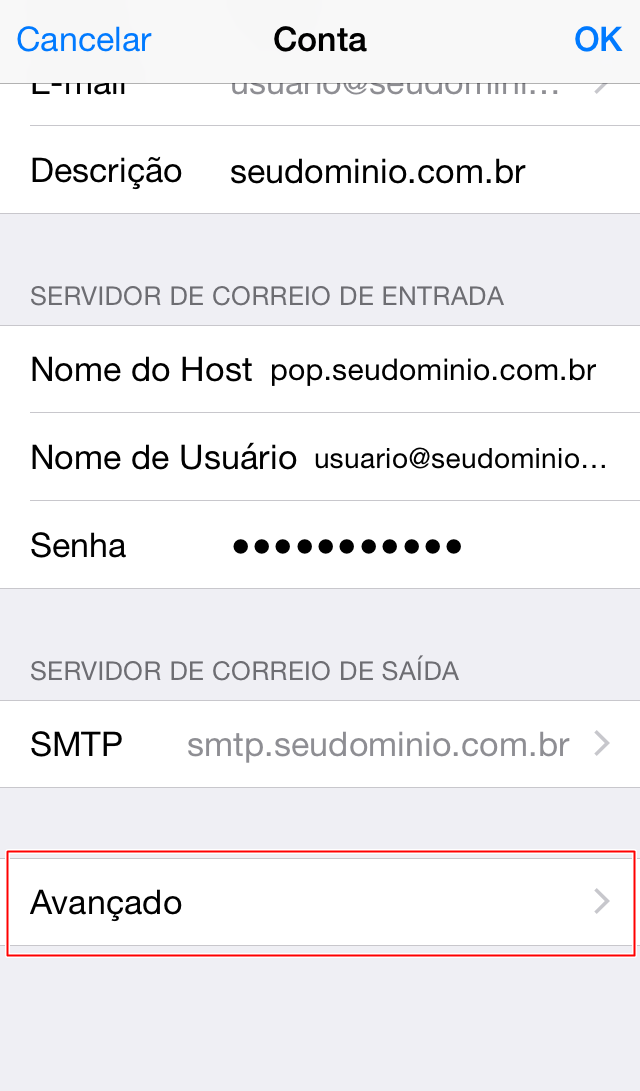Tap Cancelar to discard changes
The width and height of the screenshot is (640, 1091).
click(84, 40)
